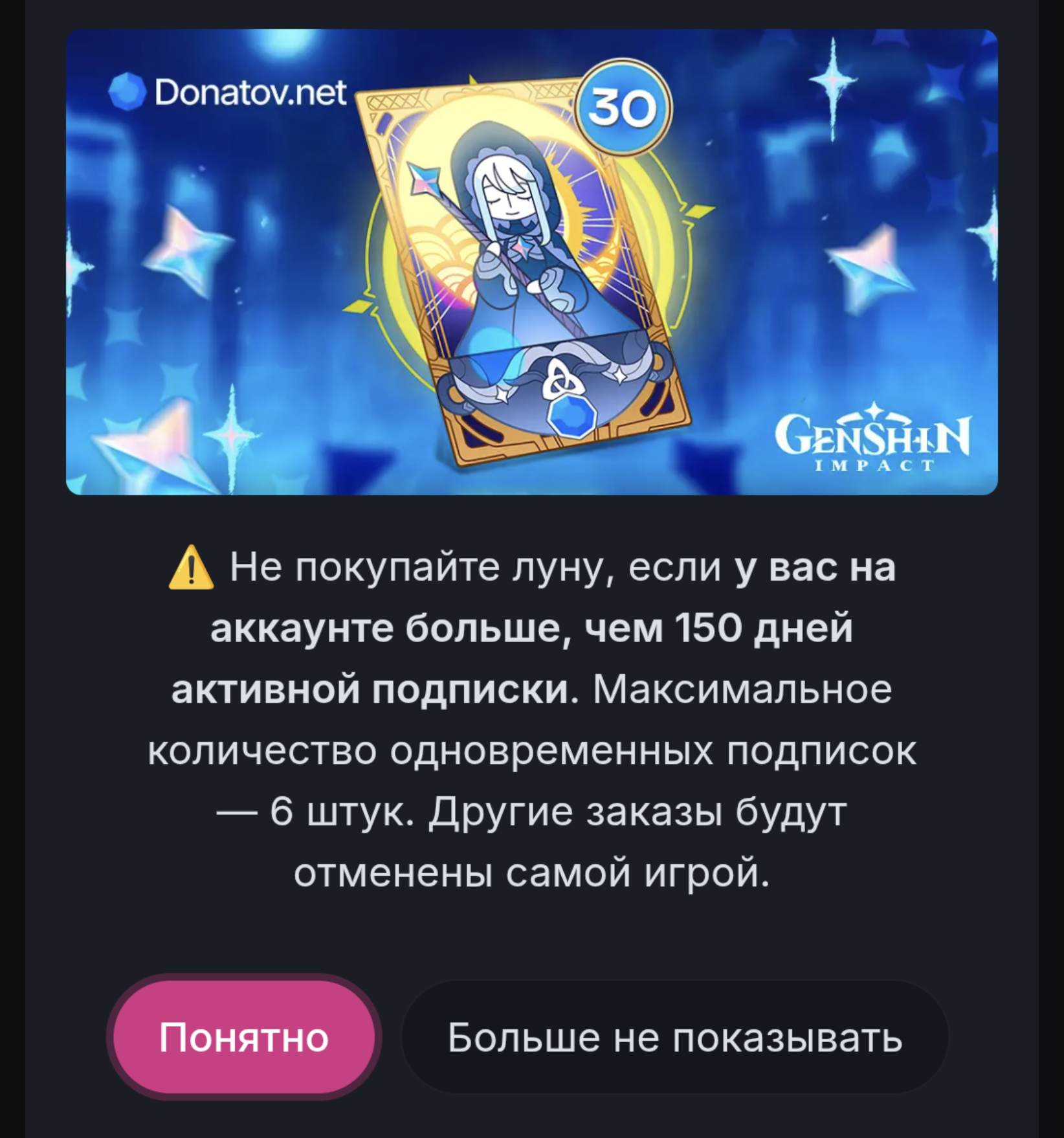
Task: Select Больше не показывать option
Action: [x=674, y=1037]
